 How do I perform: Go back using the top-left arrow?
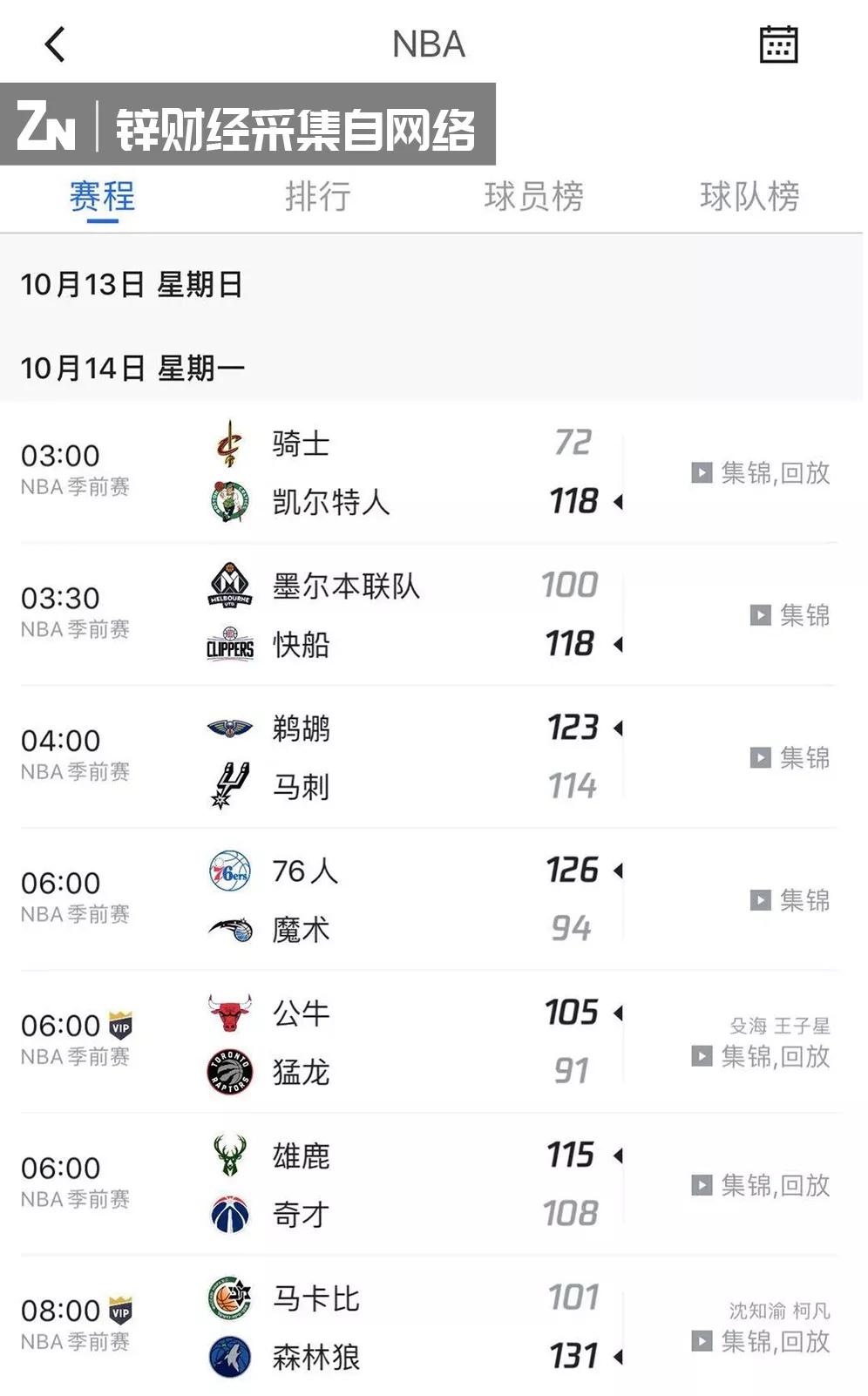click(x=55, y=44)
